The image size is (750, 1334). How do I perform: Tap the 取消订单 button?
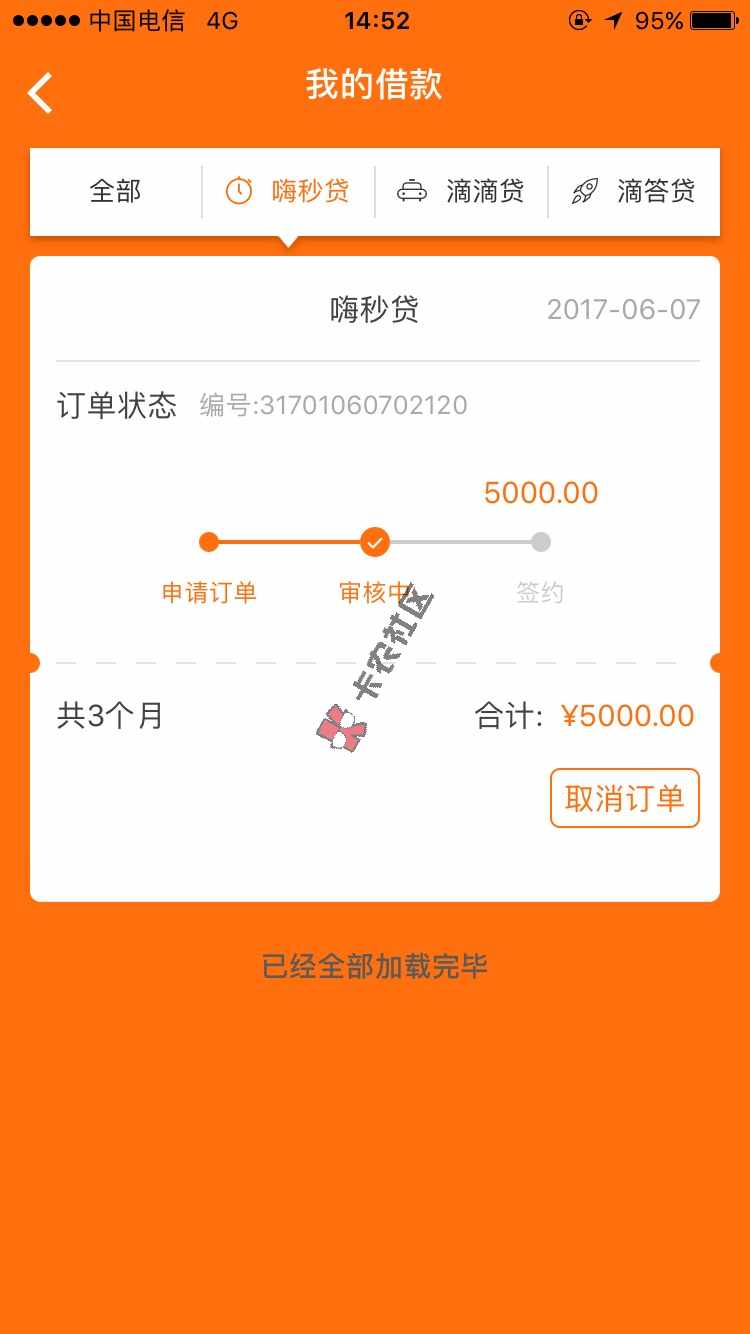[624, 798]
